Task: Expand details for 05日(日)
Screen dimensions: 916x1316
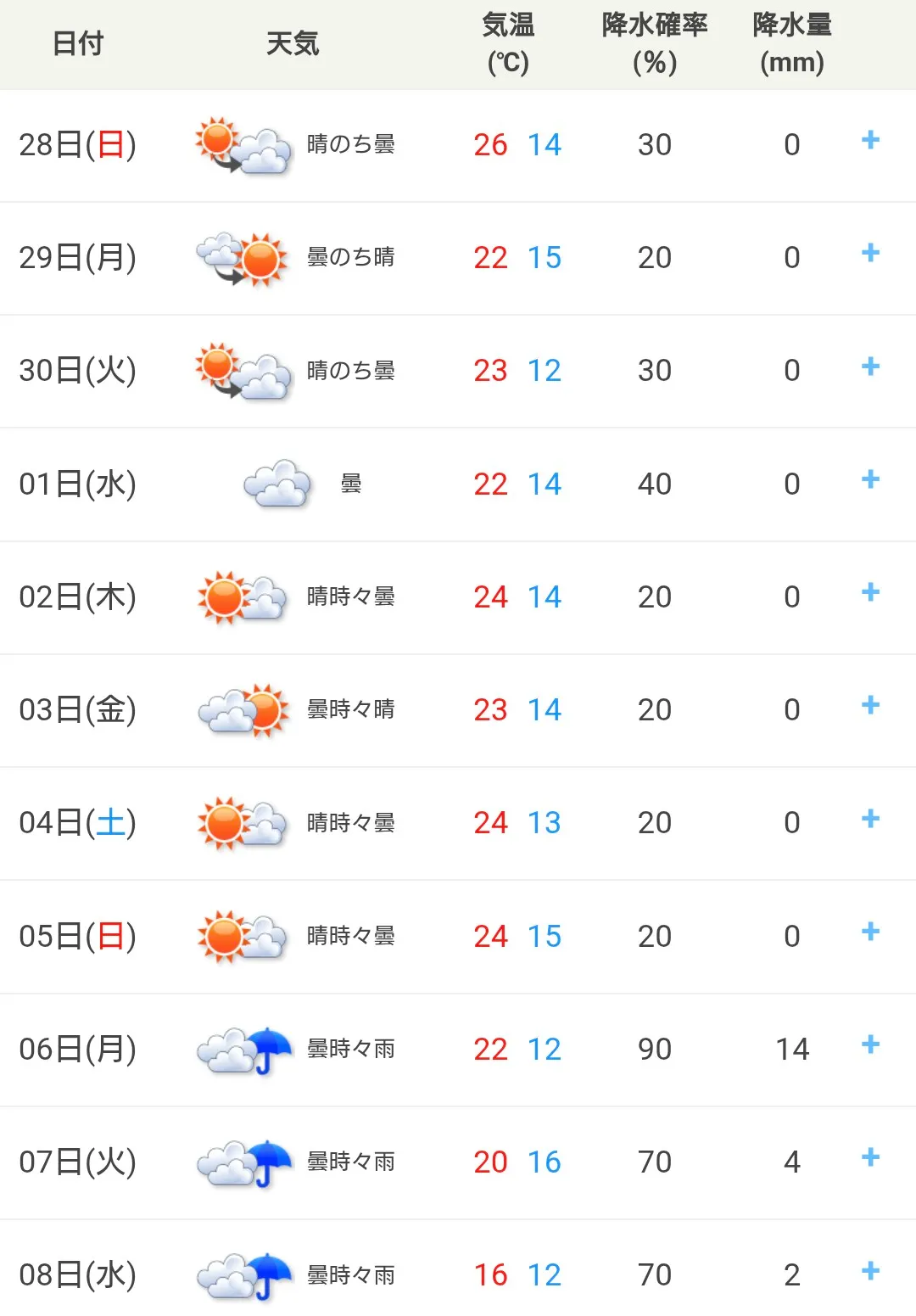Action: (x=870, y=932)
